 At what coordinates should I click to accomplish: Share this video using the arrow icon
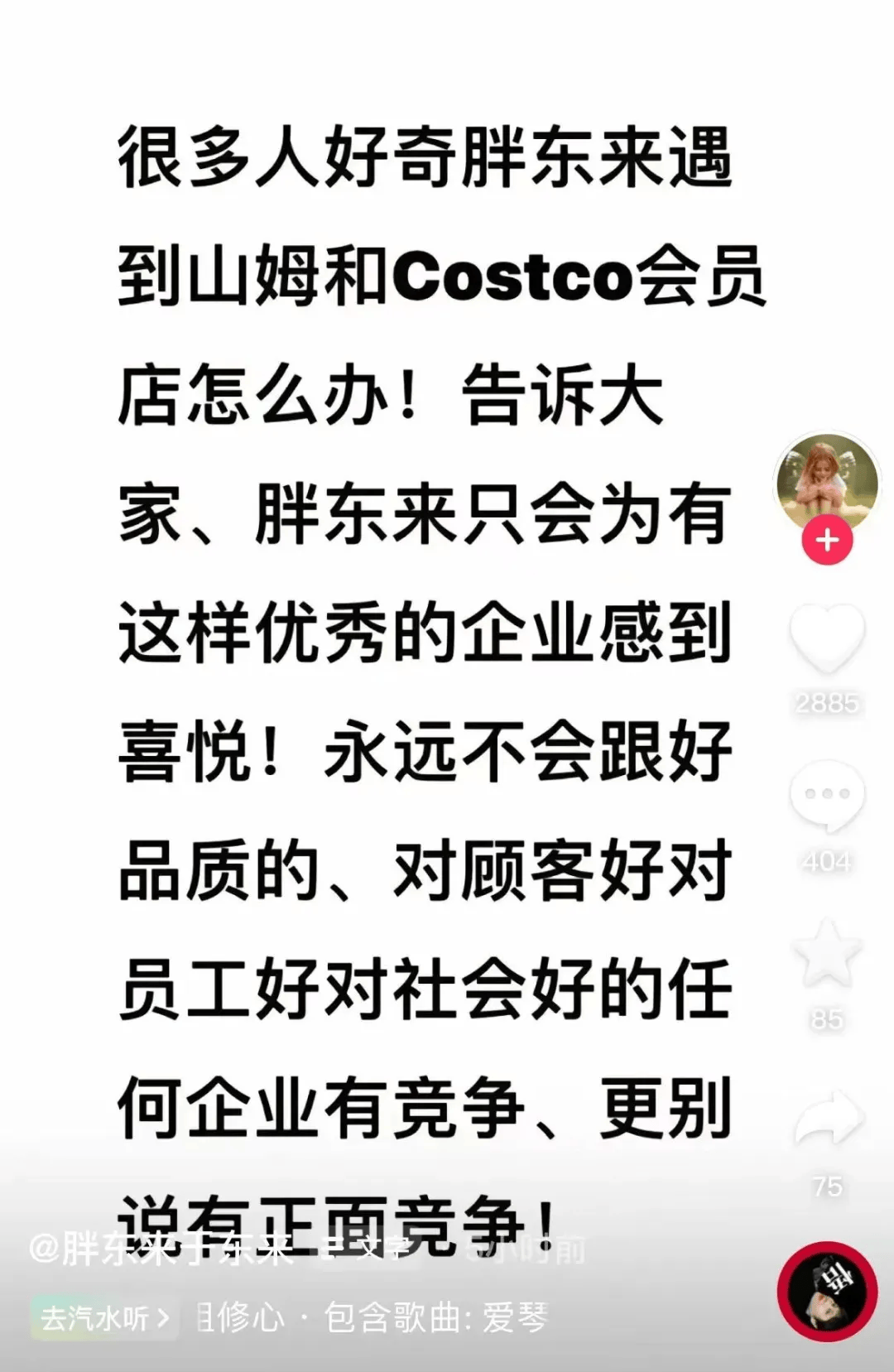pos(828,1118)
